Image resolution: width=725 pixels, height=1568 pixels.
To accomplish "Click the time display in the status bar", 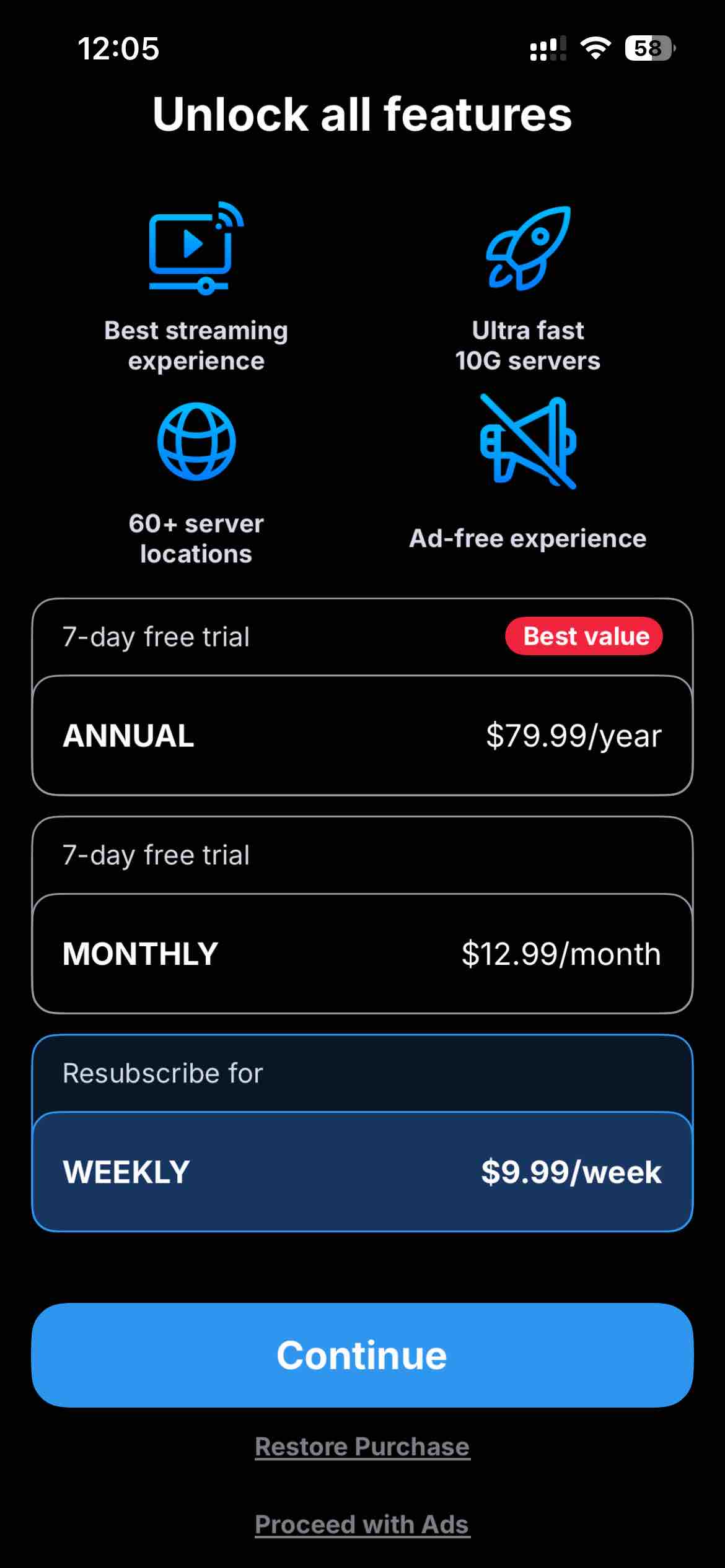I will click(x=118, y=48).
